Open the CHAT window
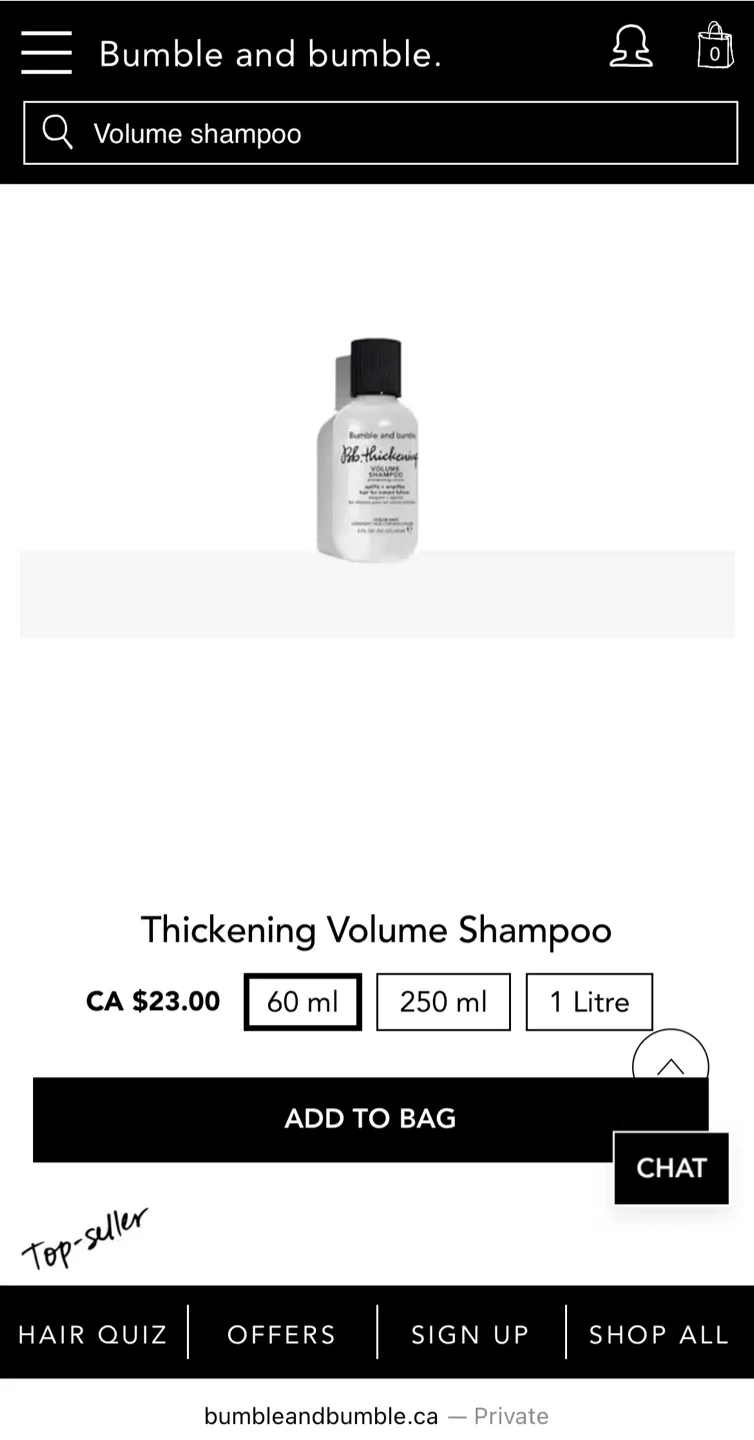 tap(671, 1167)
